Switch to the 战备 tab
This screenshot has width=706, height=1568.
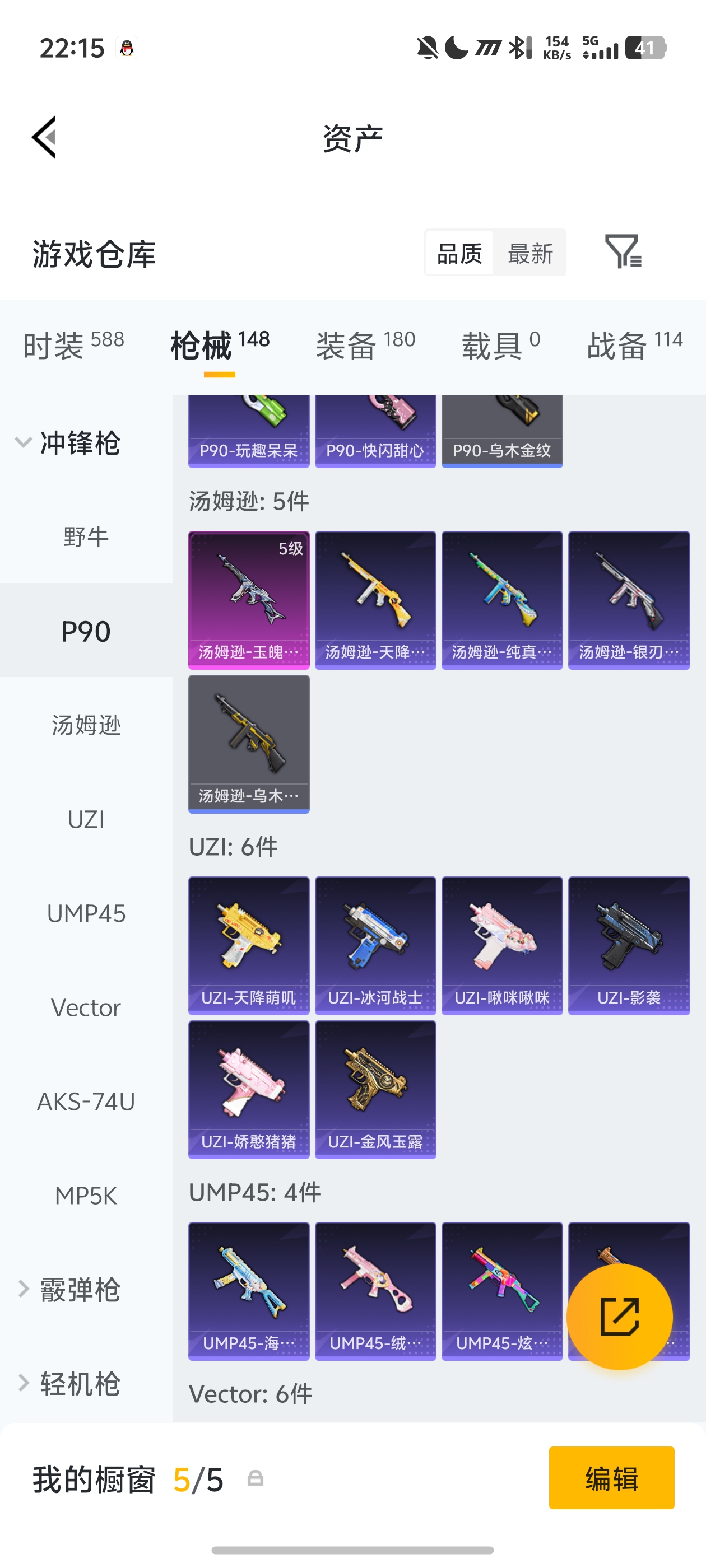[x=635, y=344]
